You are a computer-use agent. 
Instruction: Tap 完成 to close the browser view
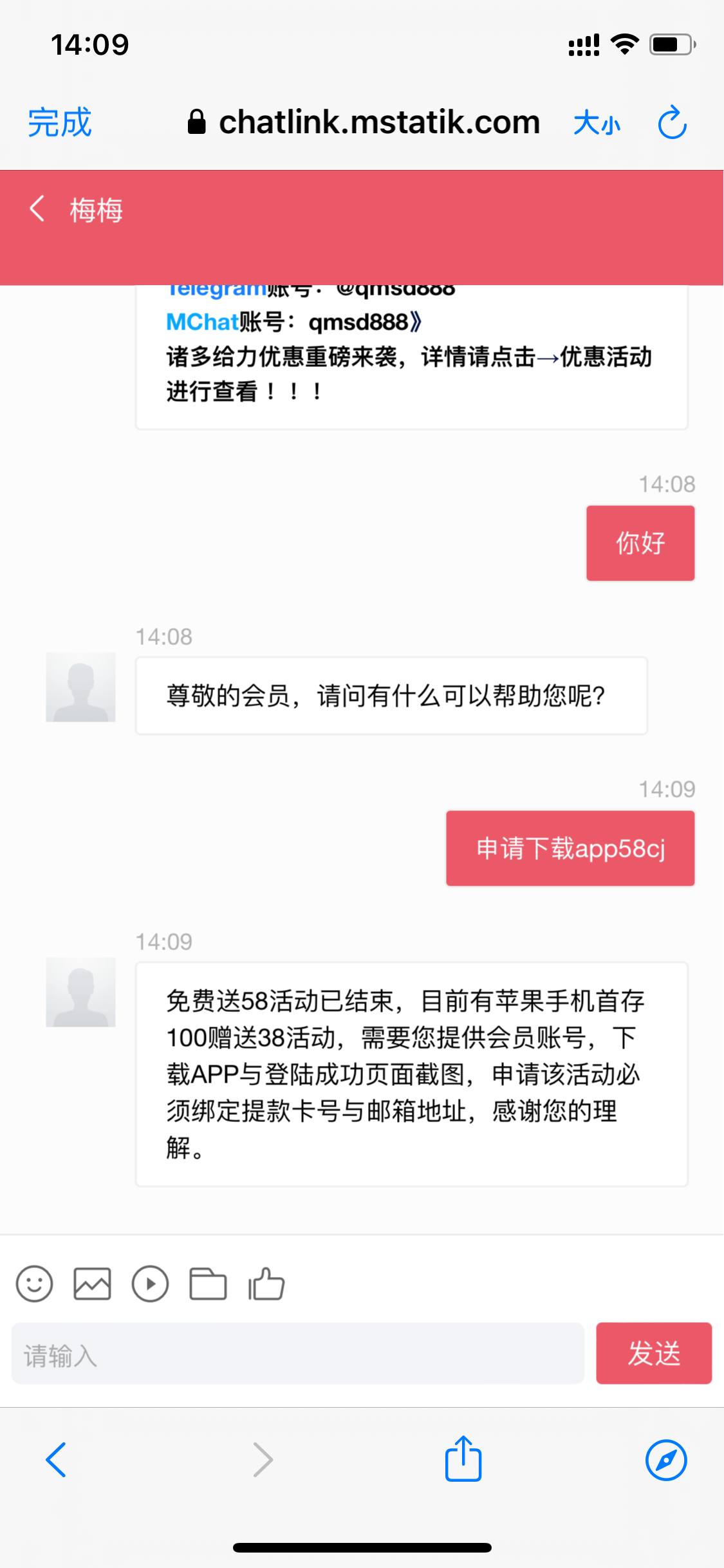tap(59, 122)
